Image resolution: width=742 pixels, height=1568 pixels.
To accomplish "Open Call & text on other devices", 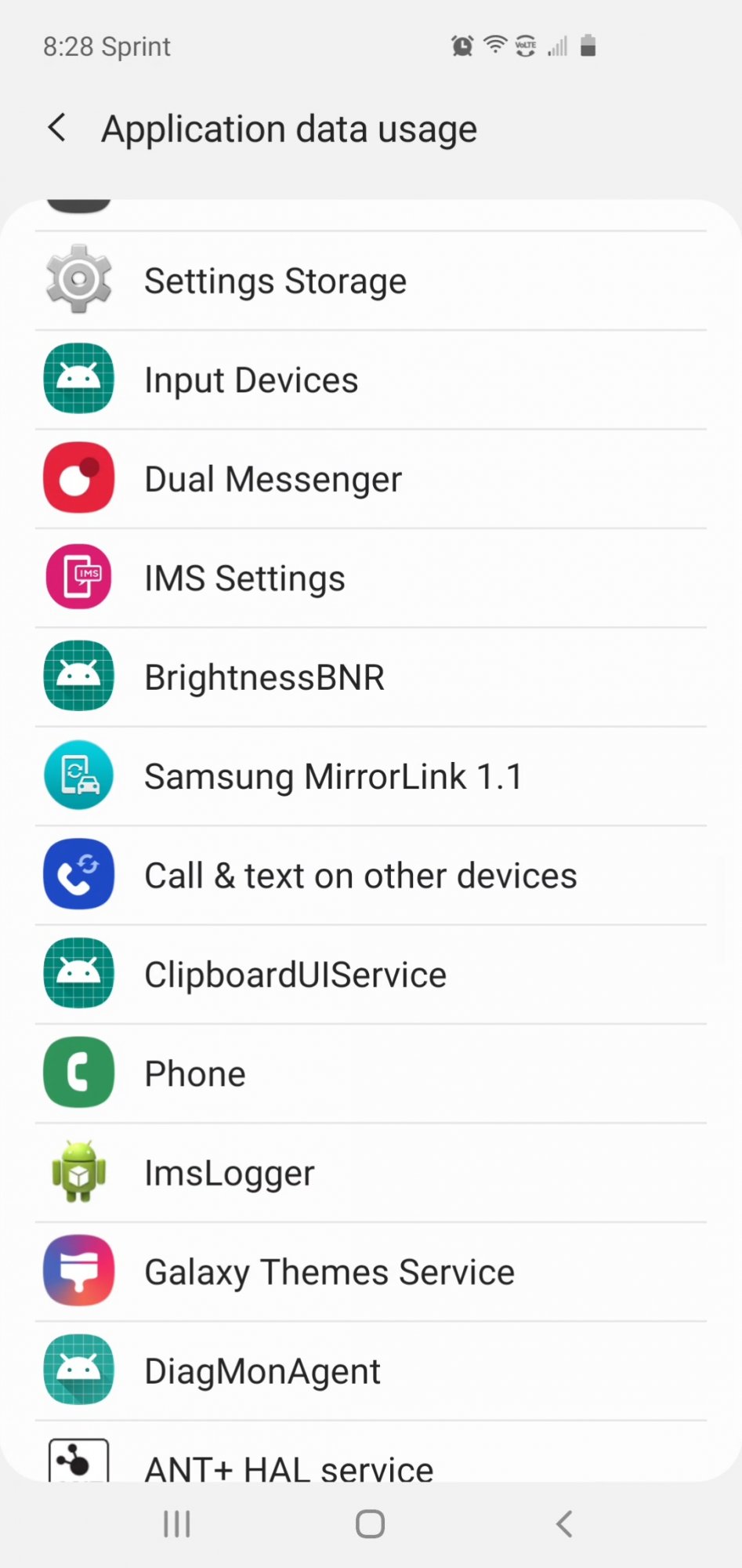I will (x=371, y=876).
